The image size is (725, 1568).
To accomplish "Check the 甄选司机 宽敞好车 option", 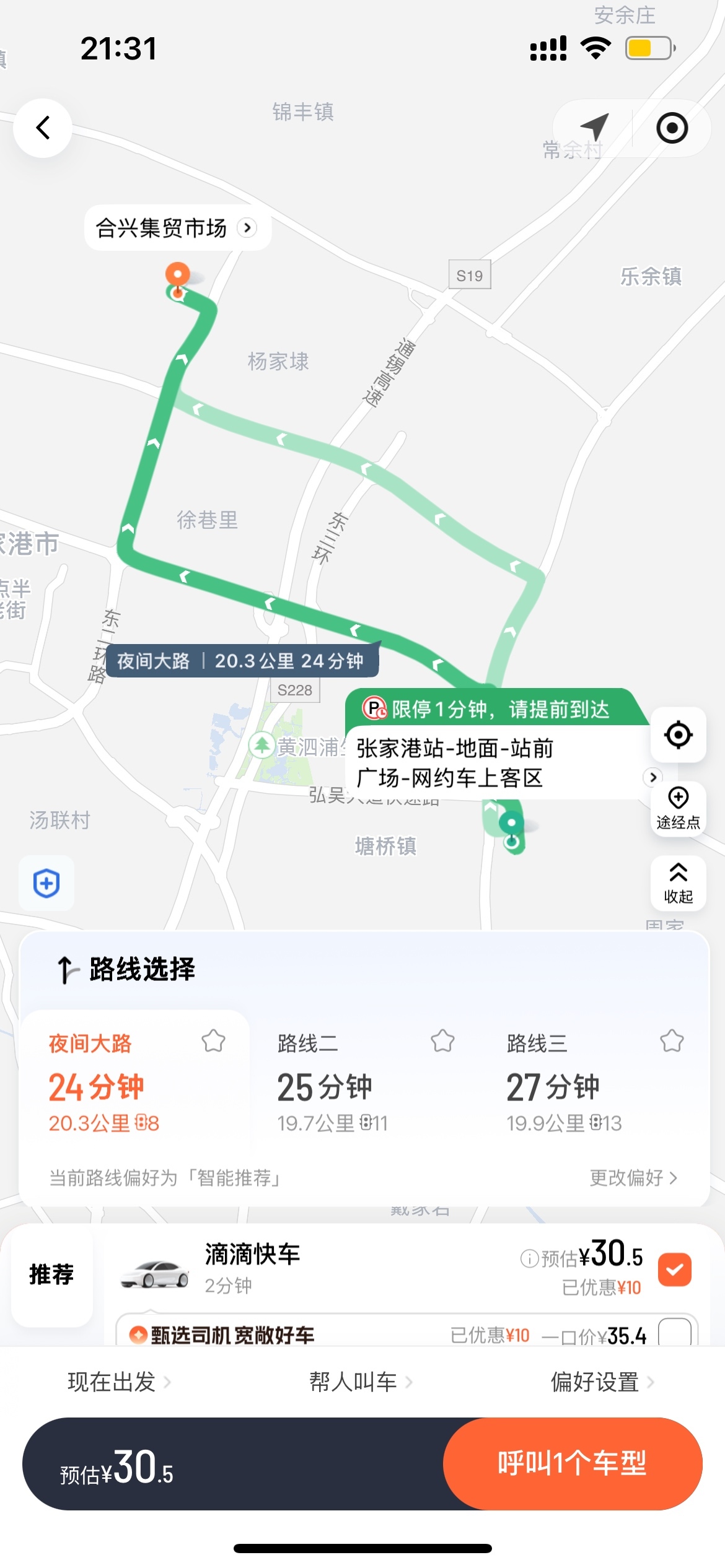I will click(x=674, y=1332).
